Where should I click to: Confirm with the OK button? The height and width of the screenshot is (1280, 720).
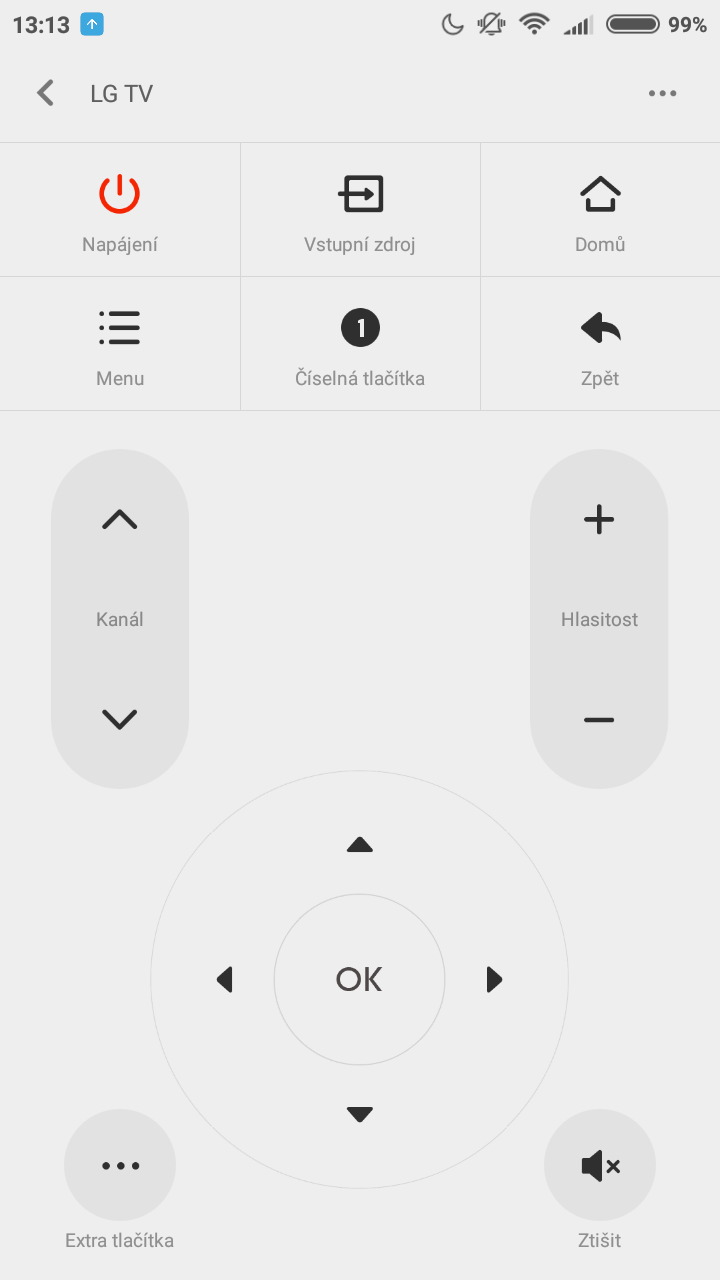(359, 979)
